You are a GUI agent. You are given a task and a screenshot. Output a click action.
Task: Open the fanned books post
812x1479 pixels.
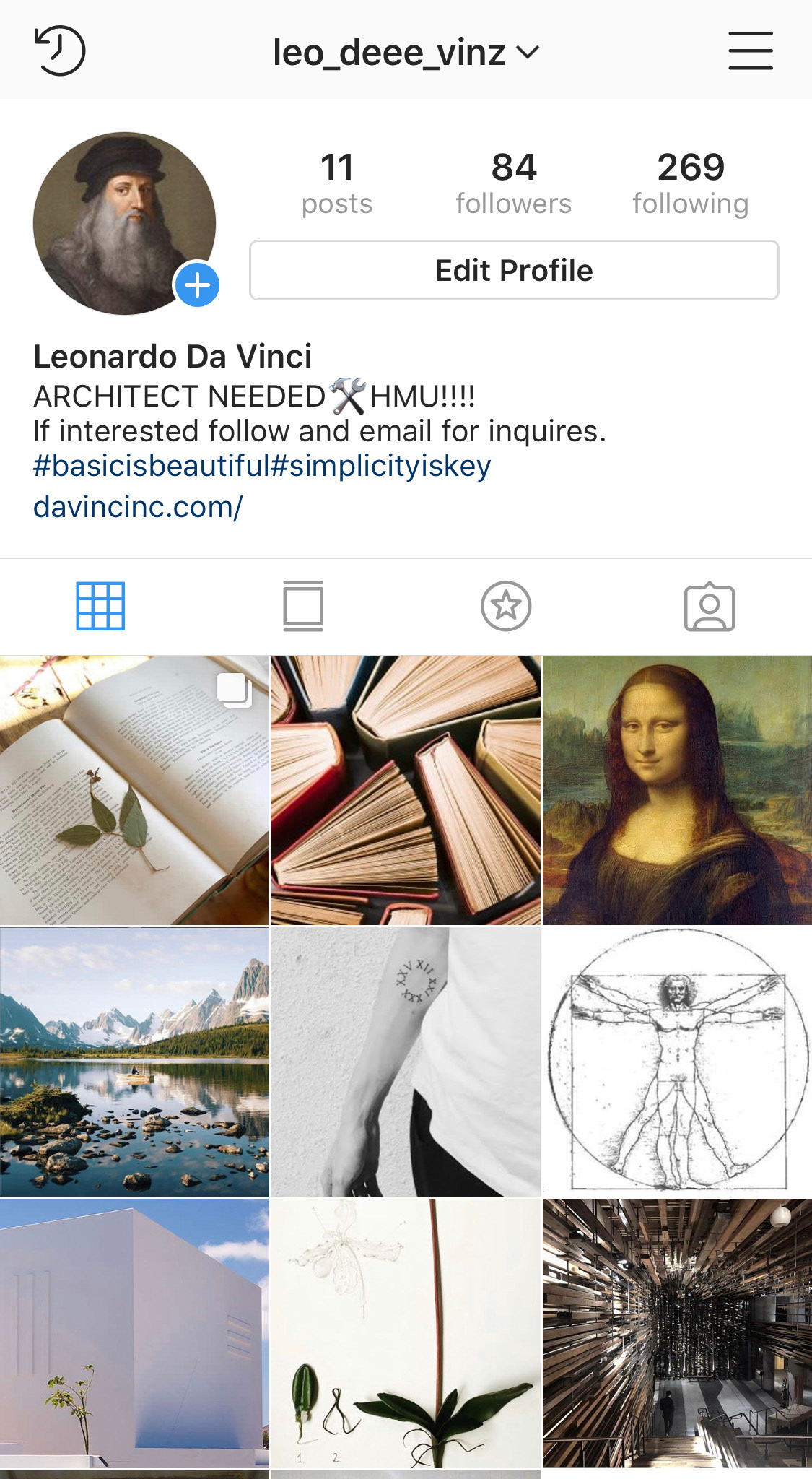coord(406,790)
